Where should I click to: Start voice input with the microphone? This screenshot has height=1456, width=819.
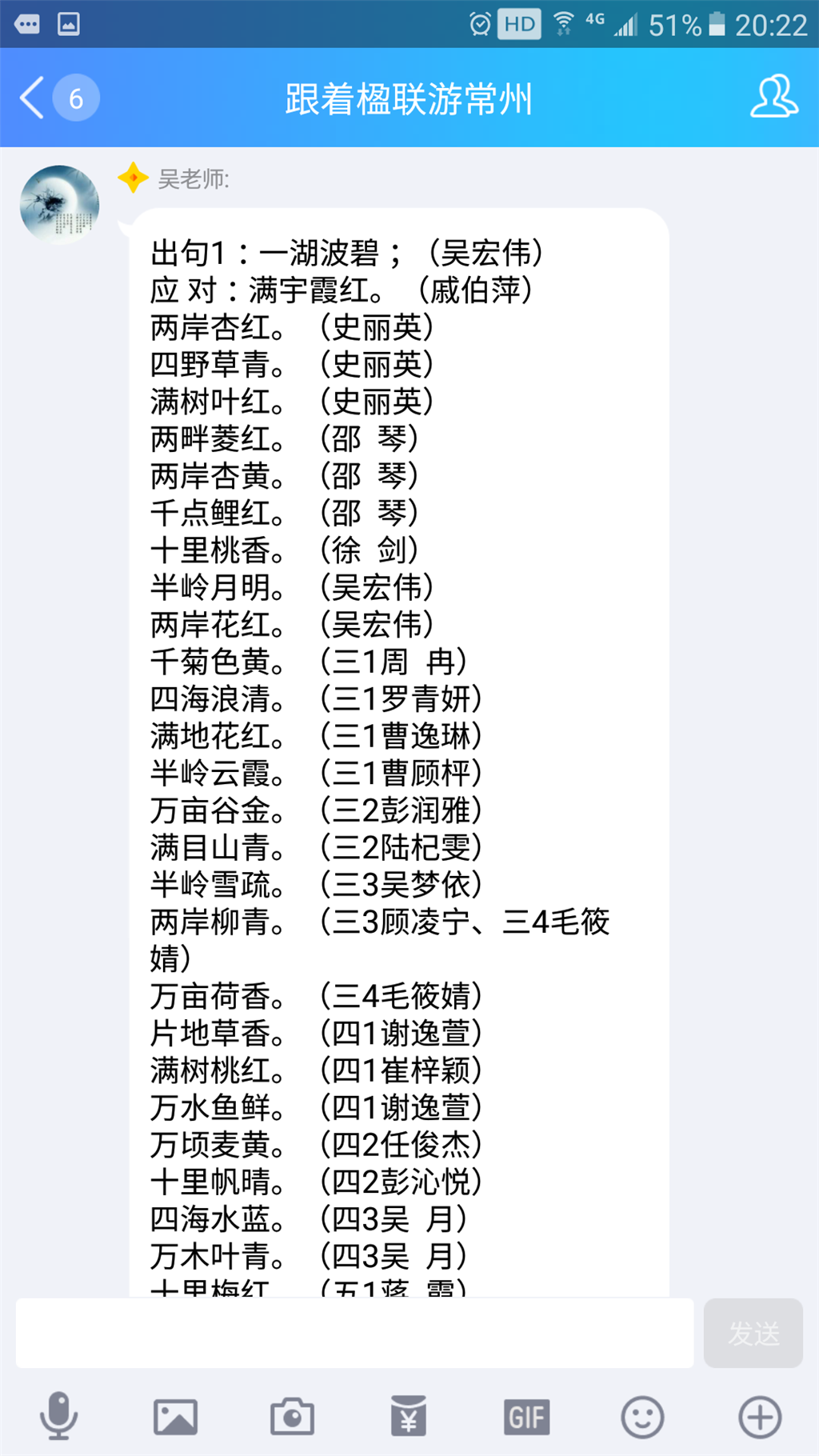point(58,1417)
